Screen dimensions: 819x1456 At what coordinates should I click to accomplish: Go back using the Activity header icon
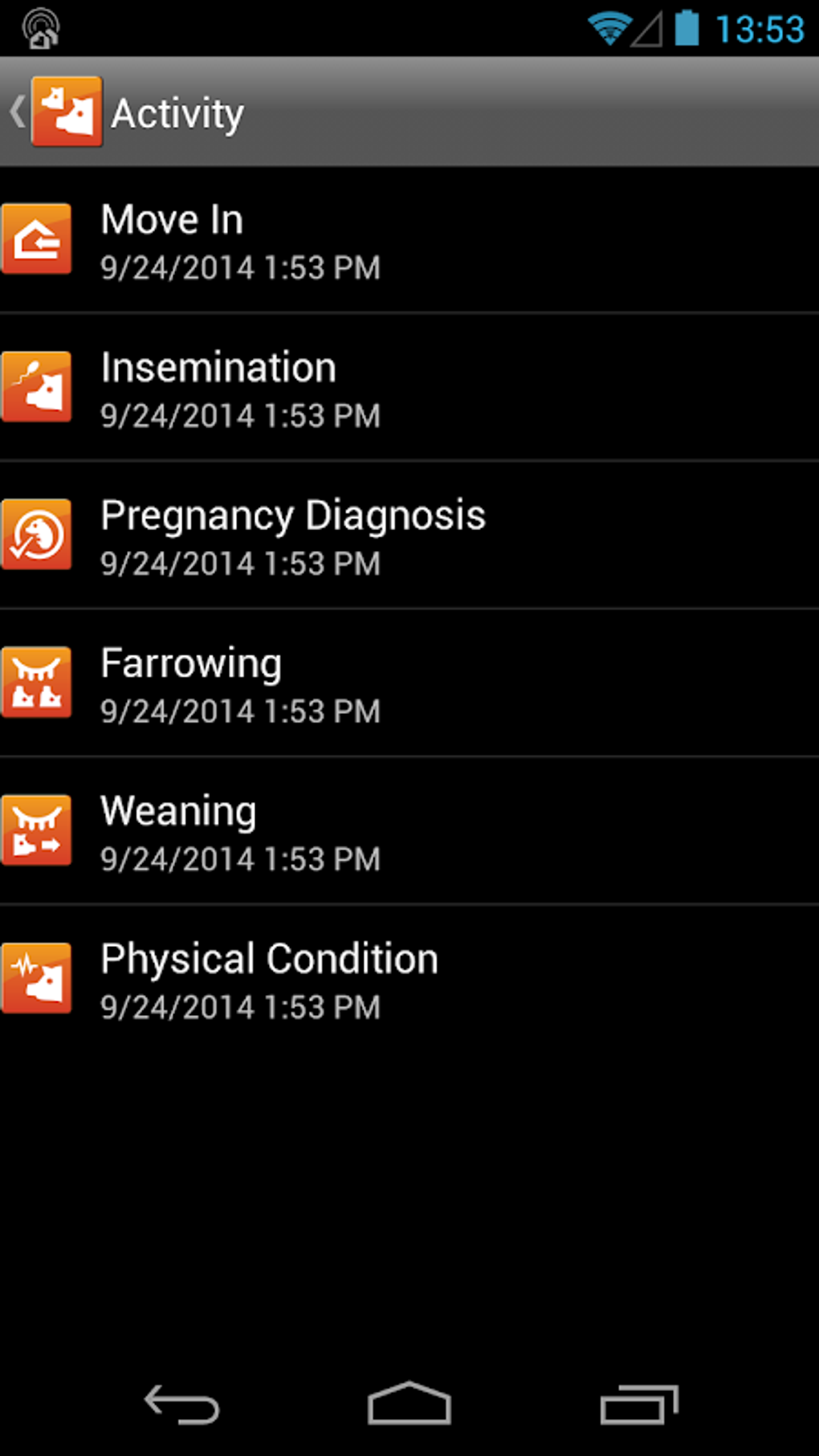pos(56,112)
